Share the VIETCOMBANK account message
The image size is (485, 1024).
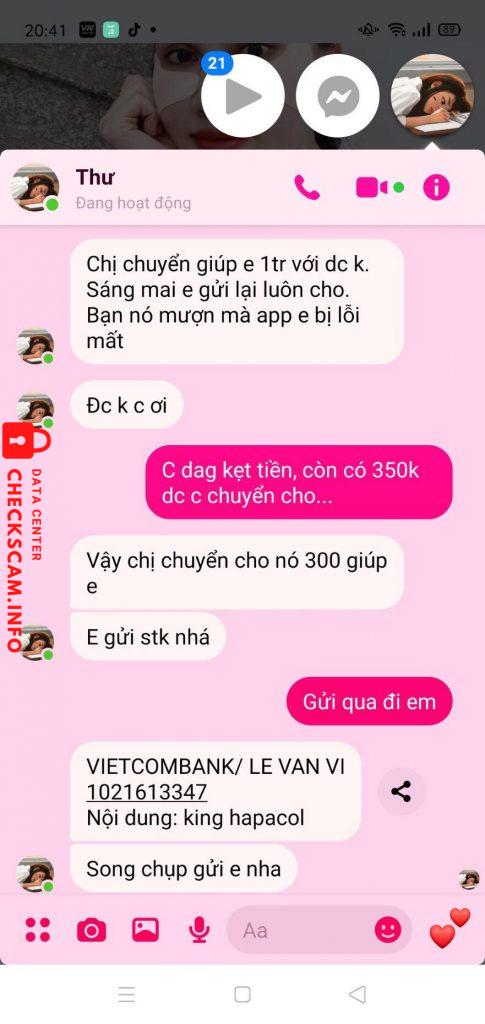pos(401,792)
